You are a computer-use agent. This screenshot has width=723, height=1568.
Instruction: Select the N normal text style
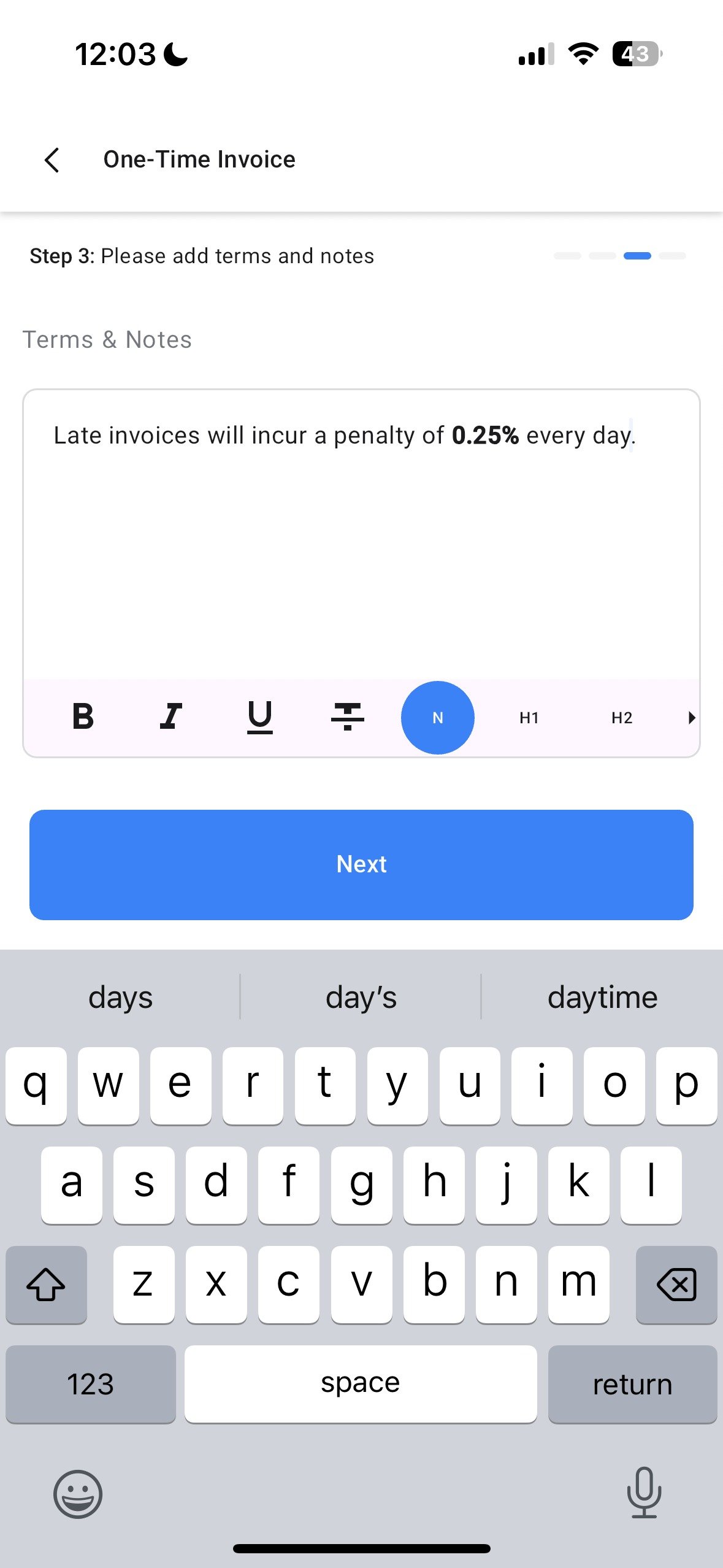coord(437,718)
